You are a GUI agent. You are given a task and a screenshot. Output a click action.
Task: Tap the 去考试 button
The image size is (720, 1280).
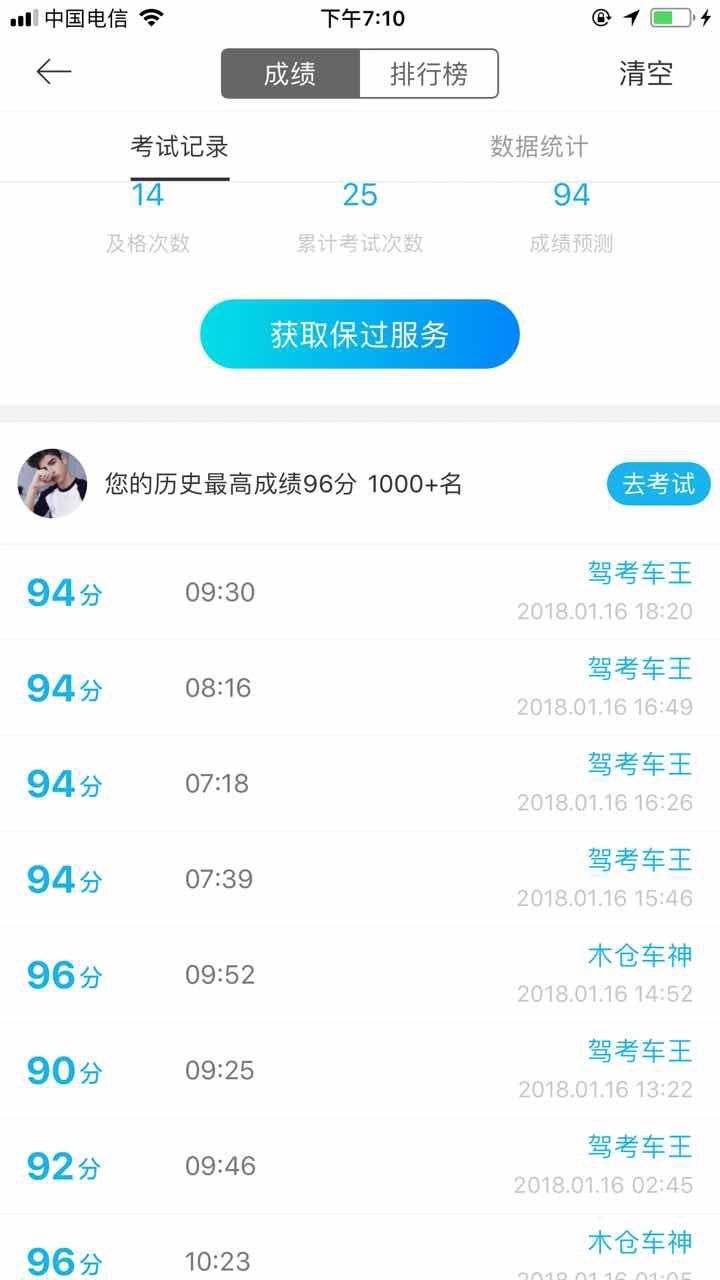(x=659, y=484)
